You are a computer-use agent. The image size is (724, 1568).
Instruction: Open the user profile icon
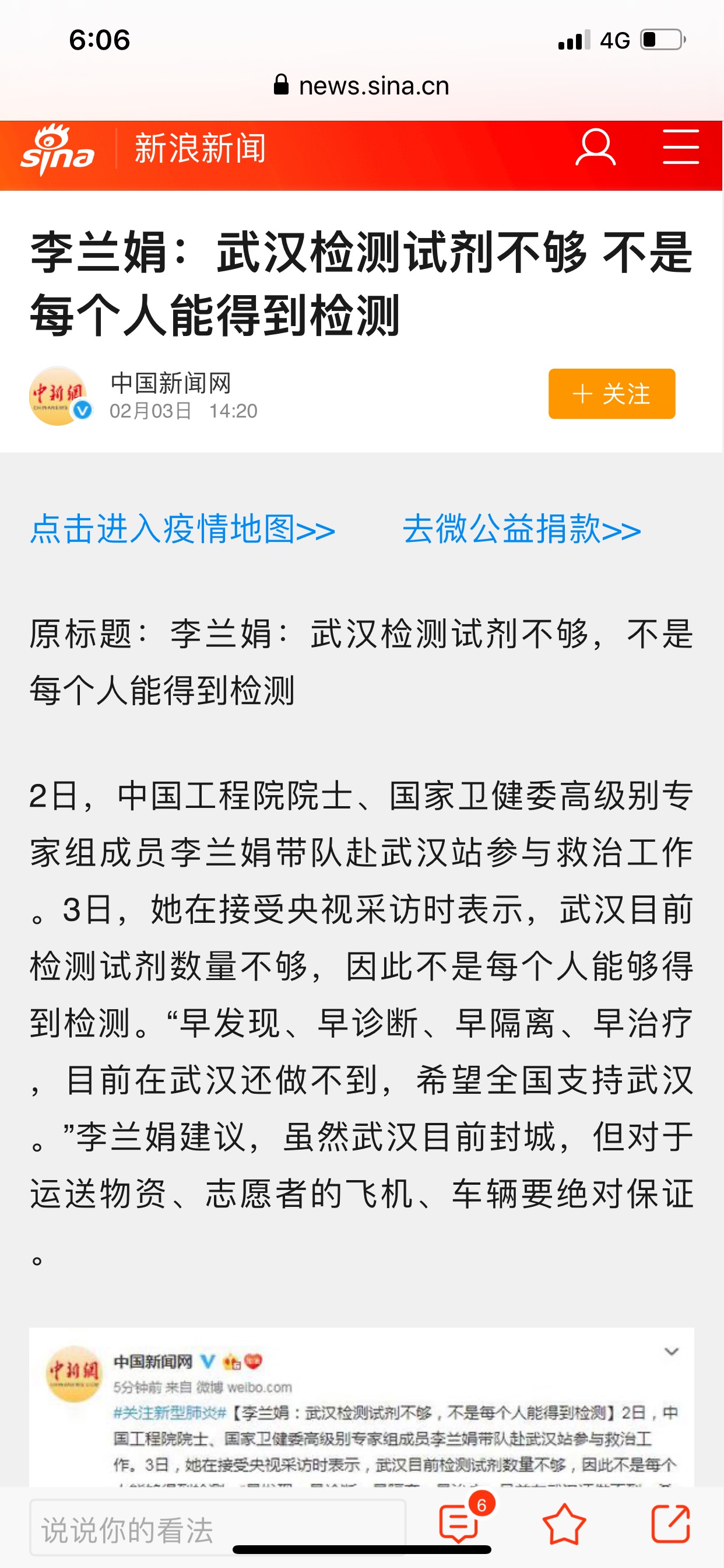tap(595, 148)
